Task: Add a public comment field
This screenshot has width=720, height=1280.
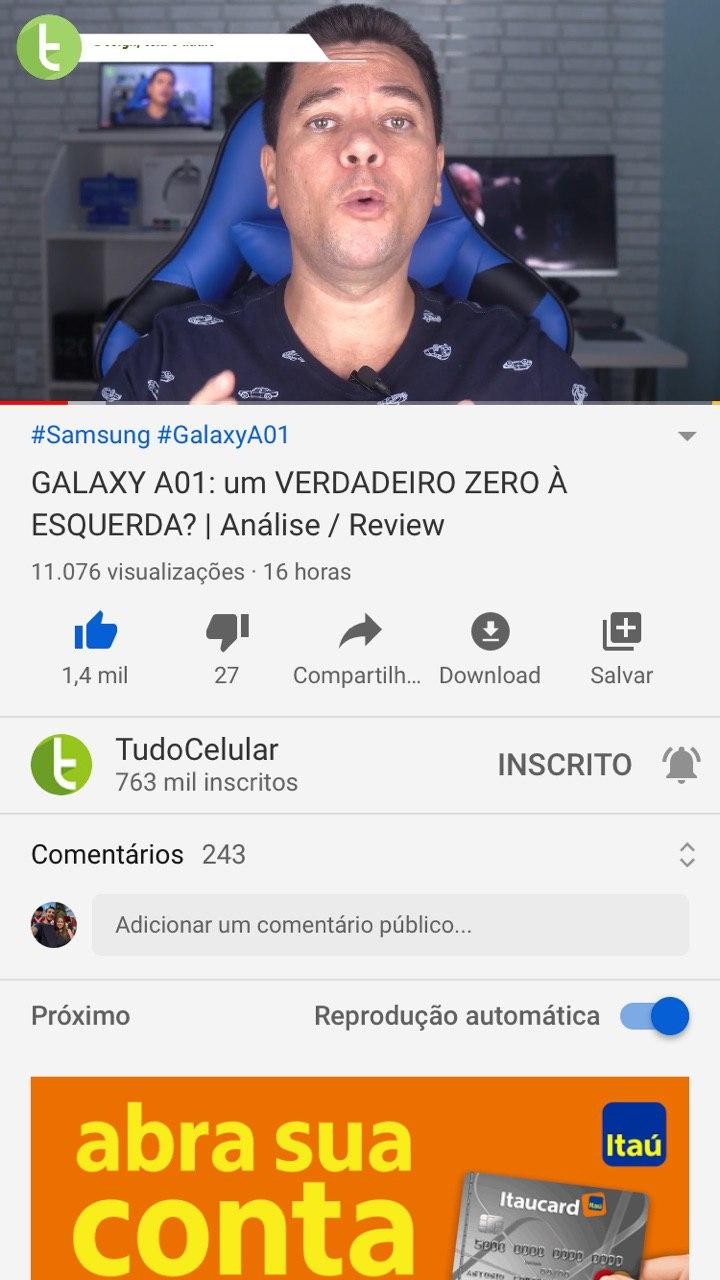Action: pyautogui.click(x=390, y=925)
